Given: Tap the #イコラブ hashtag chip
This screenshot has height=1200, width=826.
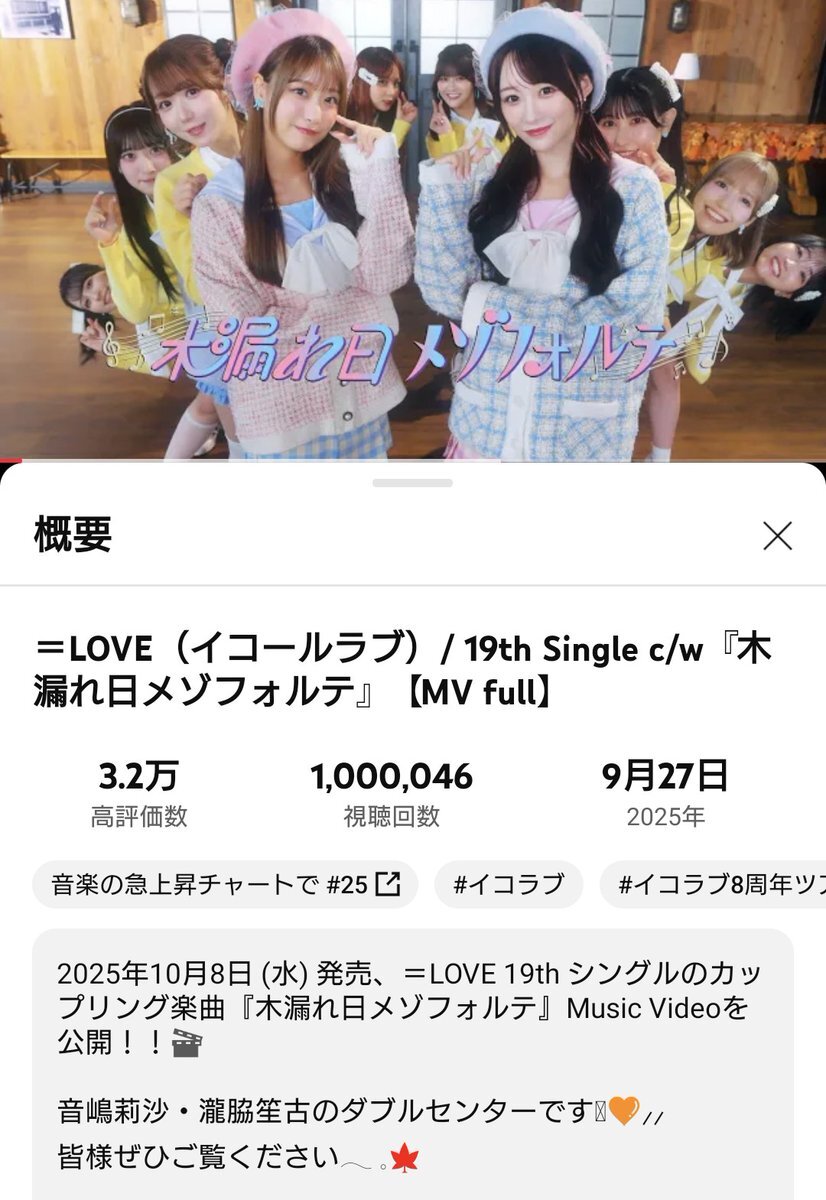Looking at the screenshot, I should [x=508, y=884].
